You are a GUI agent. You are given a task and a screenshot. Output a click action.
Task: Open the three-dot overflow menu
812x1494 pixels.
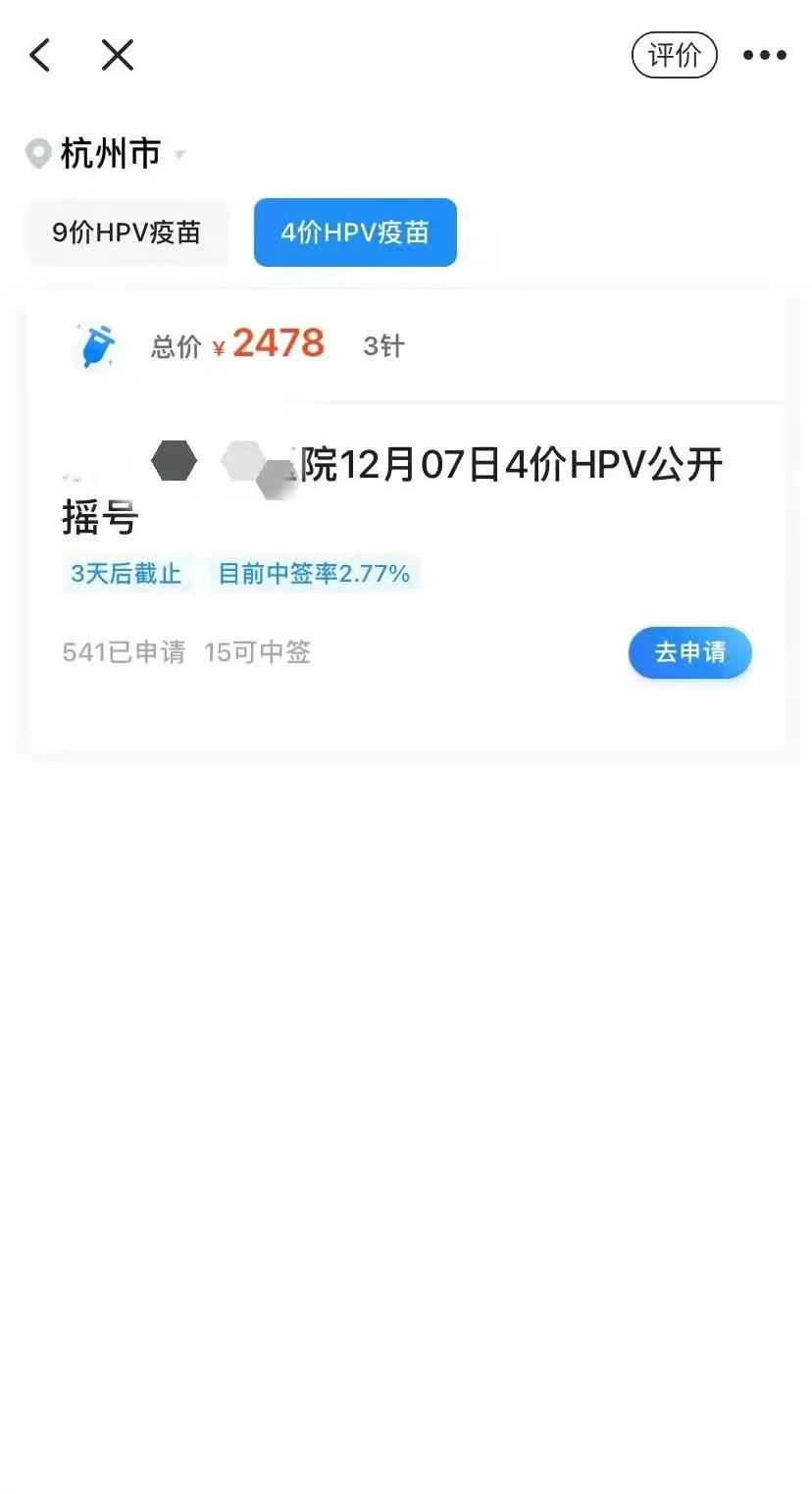(765, 55)
